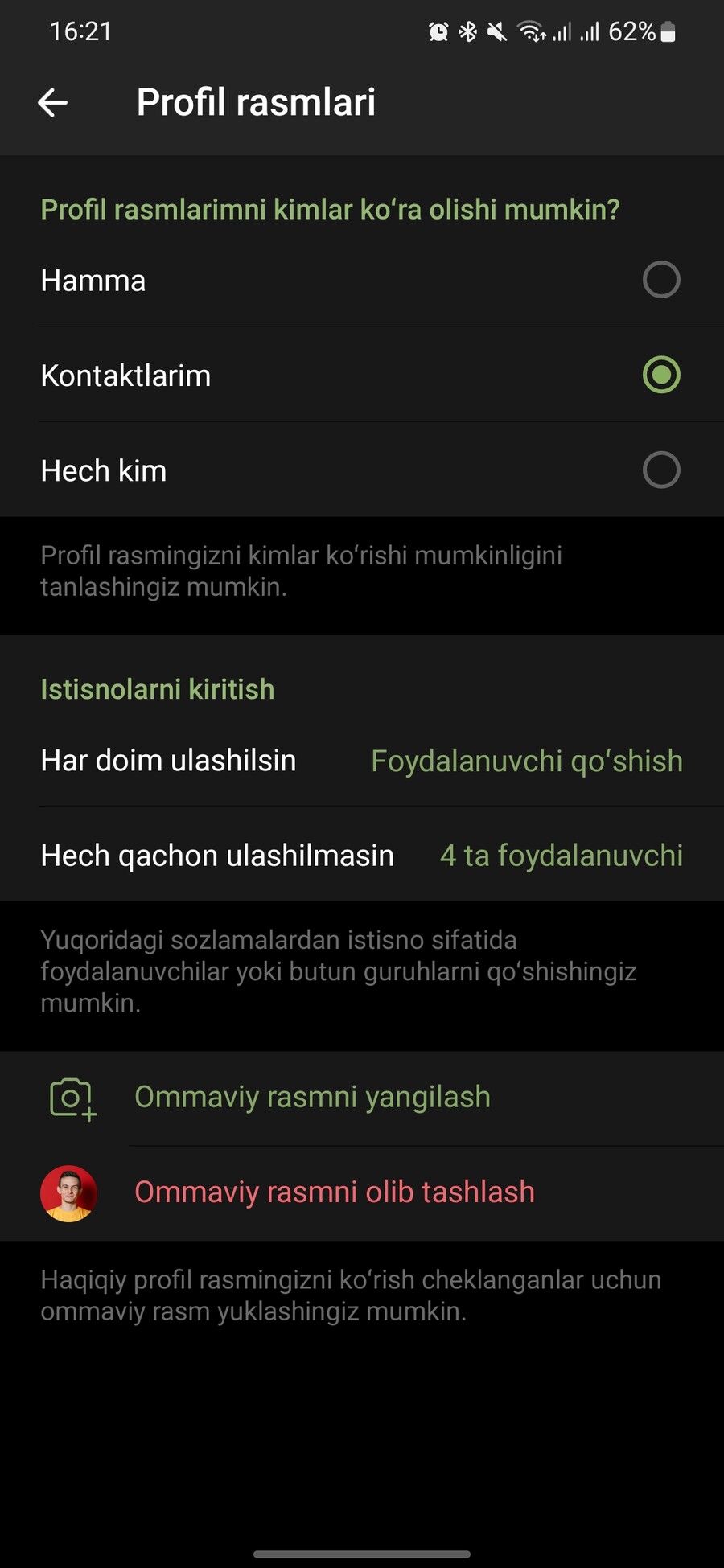This screenshot has height=1568, width=724.
Task: Select Hech kim option
Action: coord(362,470)
